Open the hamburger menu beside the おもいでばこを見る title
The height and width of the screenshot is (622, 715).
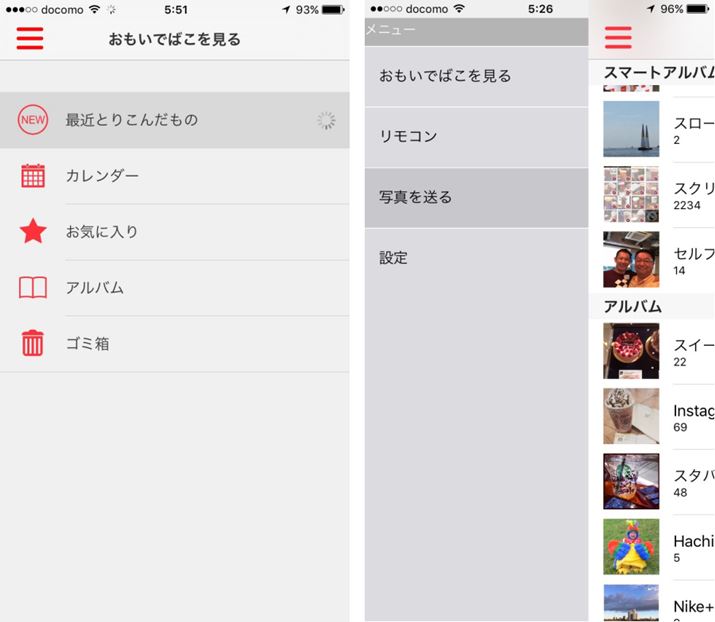(x=30, y=39)
